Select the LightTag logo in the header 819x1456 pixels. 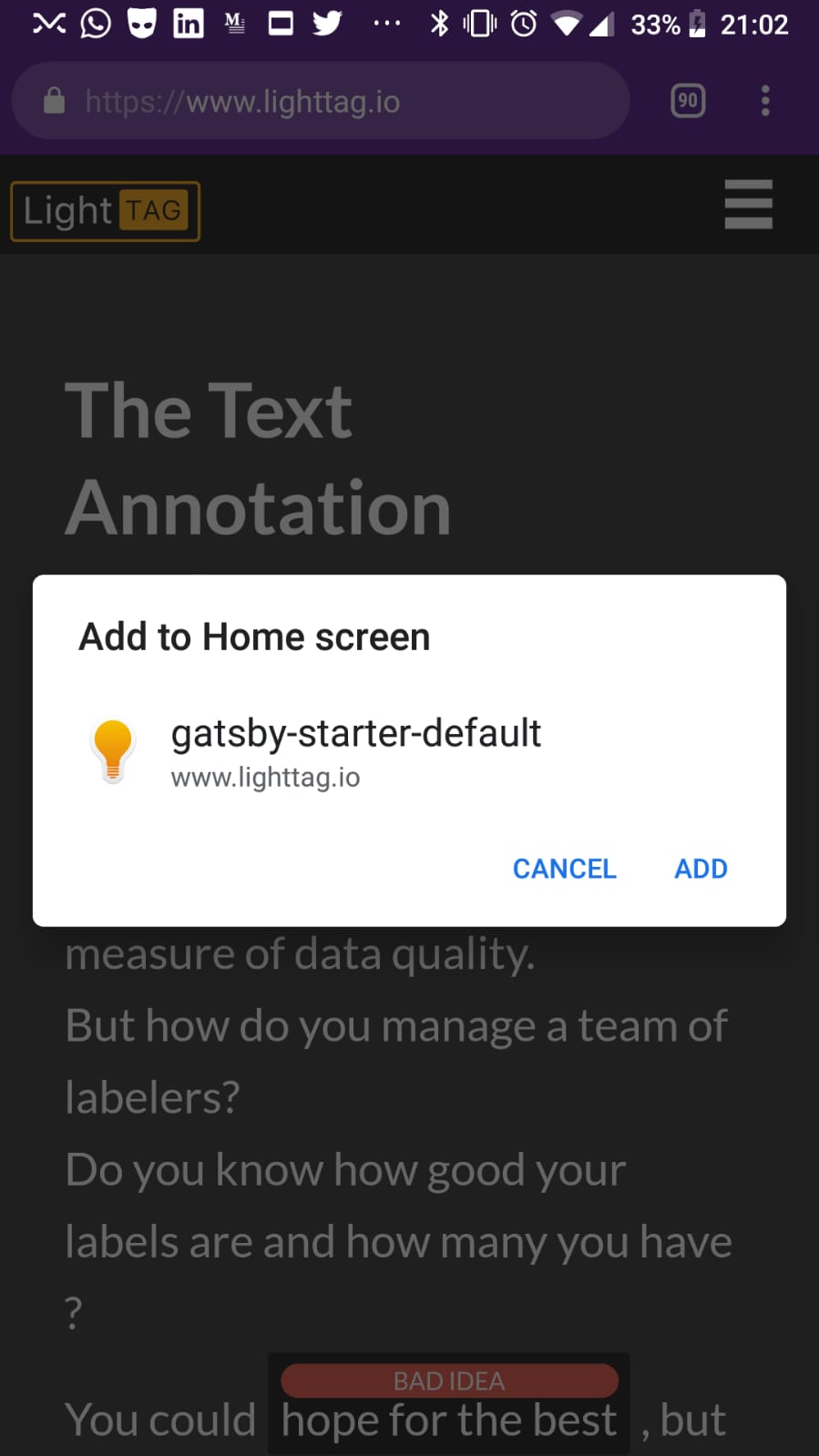pos(104,210)
